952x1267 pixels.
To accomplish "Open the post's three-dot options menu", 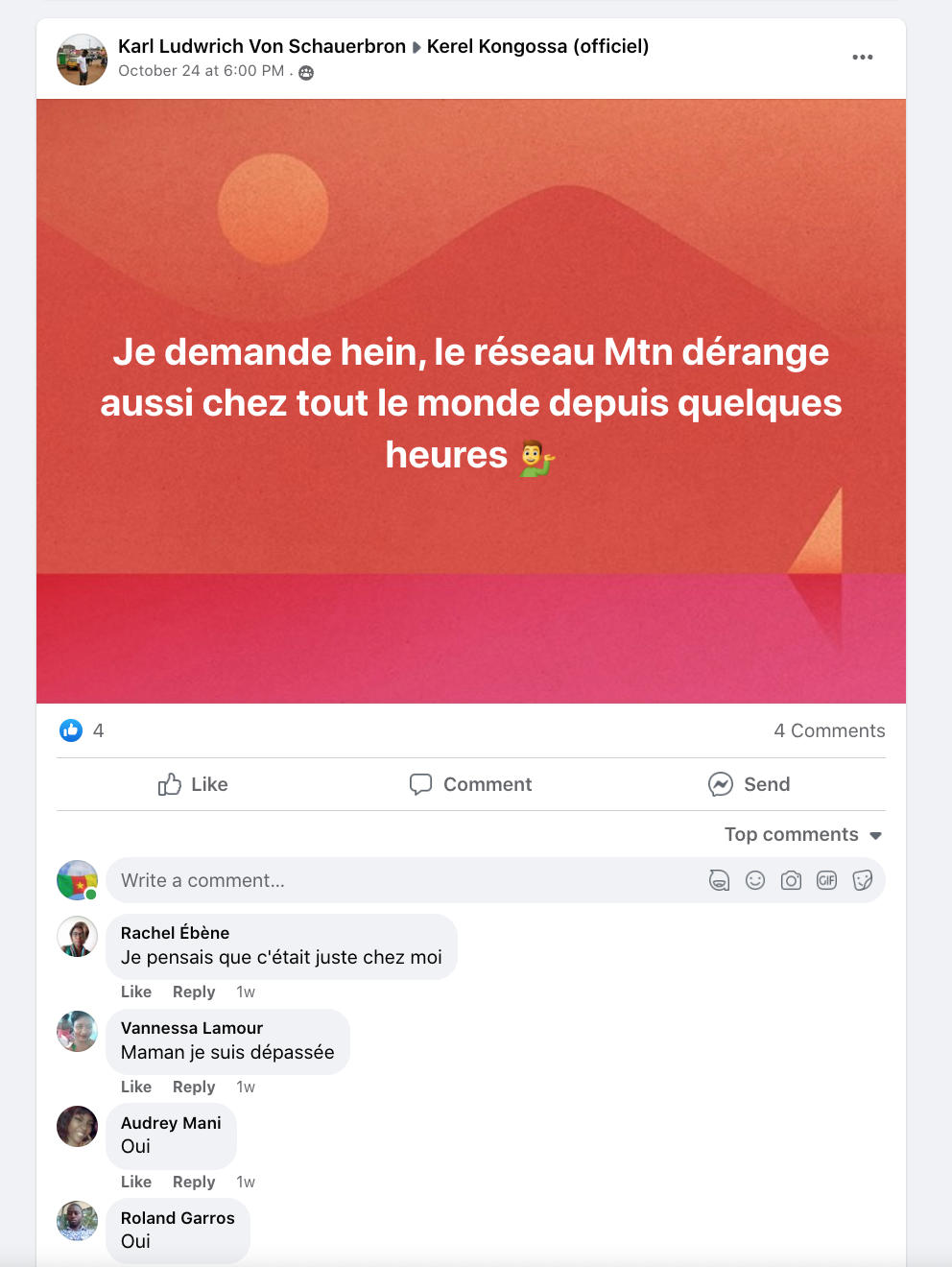I will click(x=862, y=58).
